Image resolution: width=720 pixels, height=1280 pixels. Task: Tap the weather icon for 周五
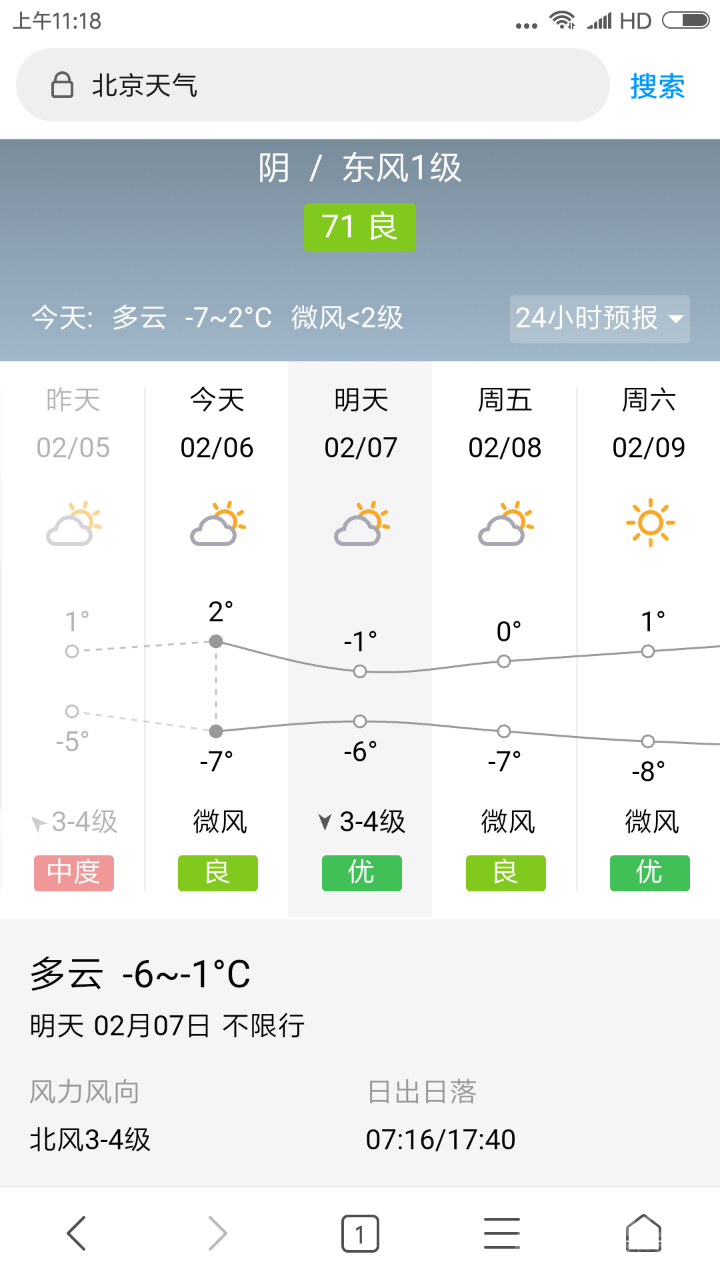(x=503, y=521)
